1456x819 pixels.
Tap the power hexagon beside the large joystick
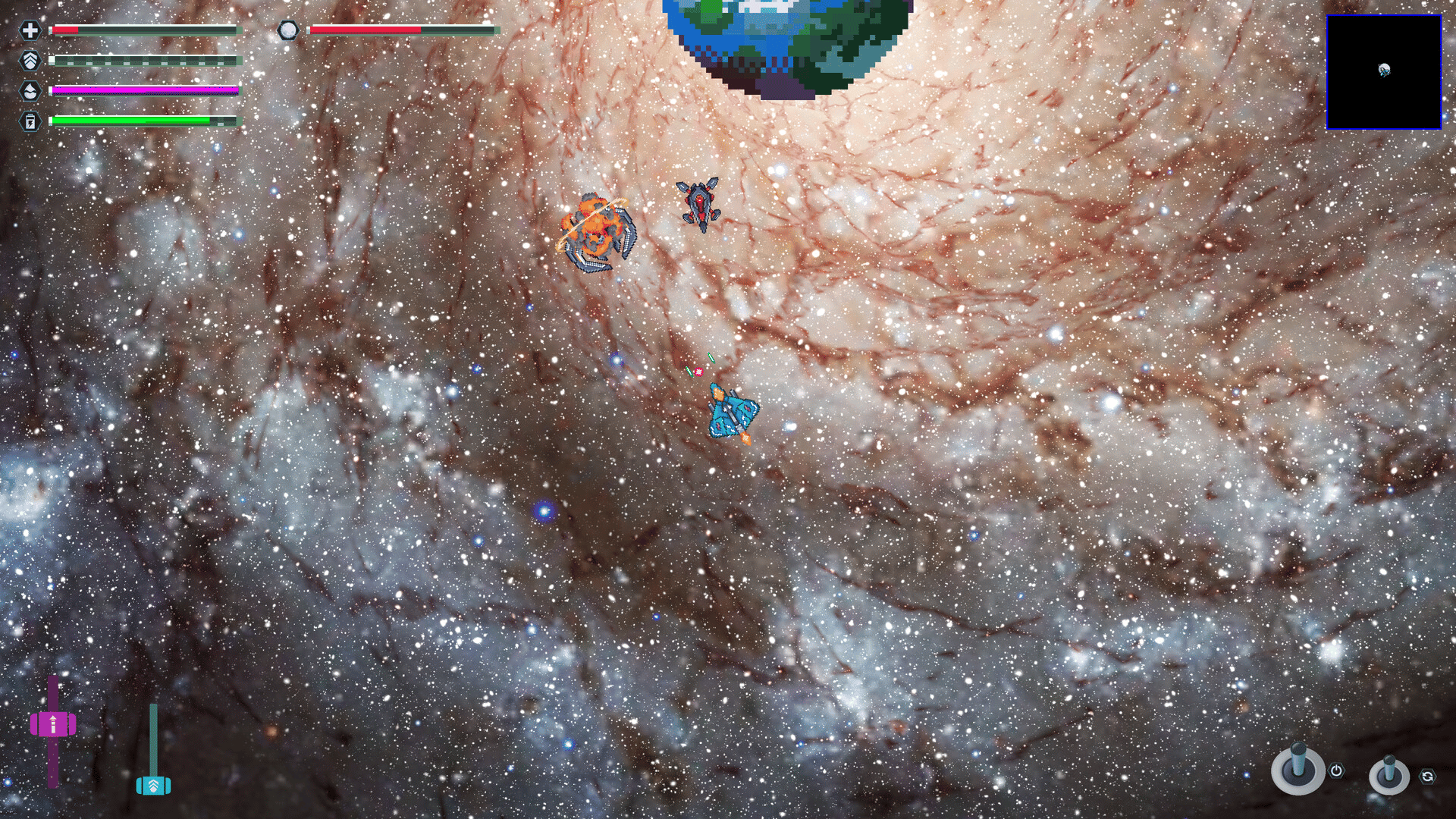point(1336,770)
